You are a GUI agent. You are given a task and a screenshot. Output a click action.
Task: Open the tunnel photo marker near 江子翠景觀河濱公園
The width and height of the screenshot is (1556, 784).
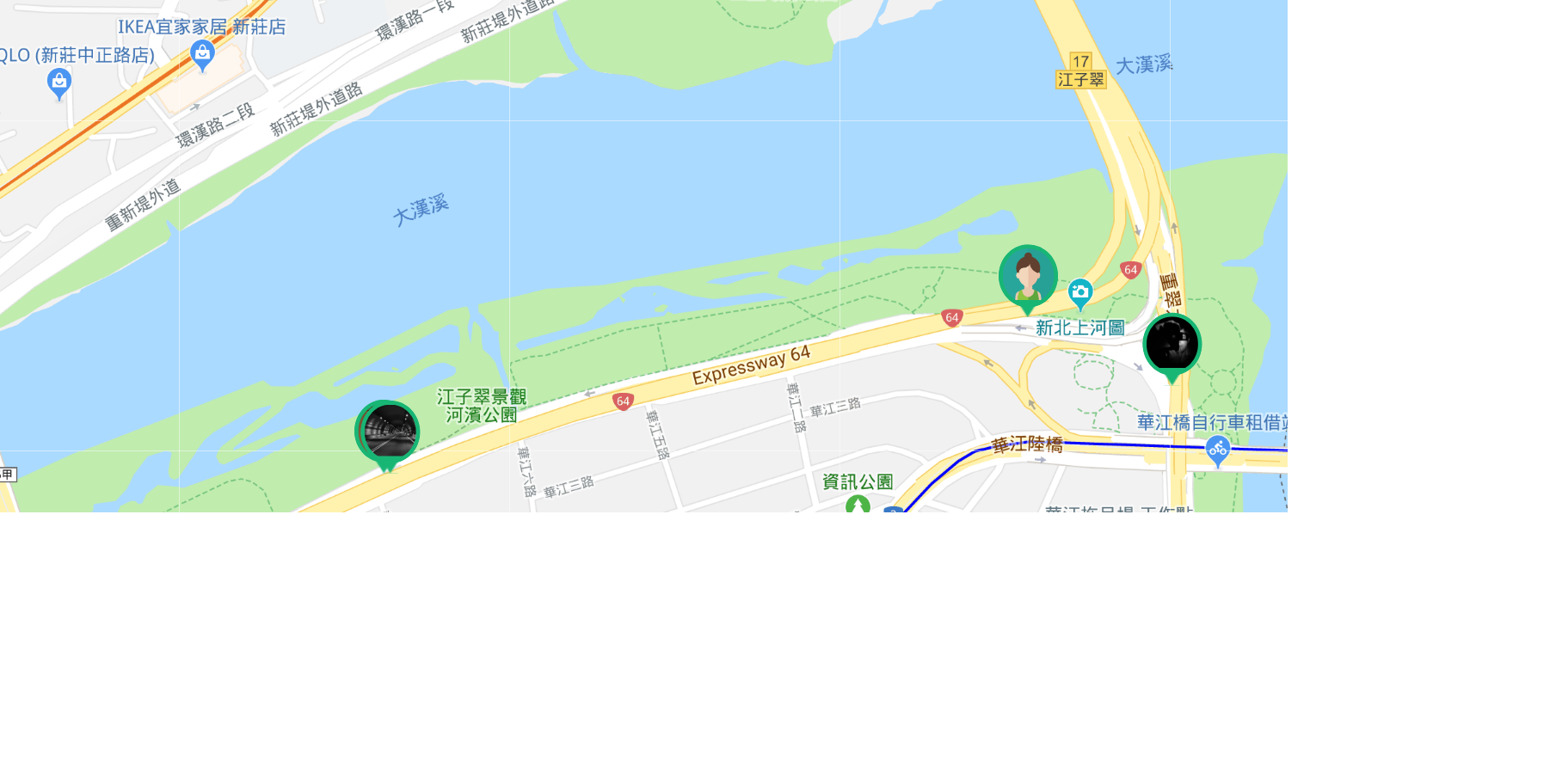(388, 432)
